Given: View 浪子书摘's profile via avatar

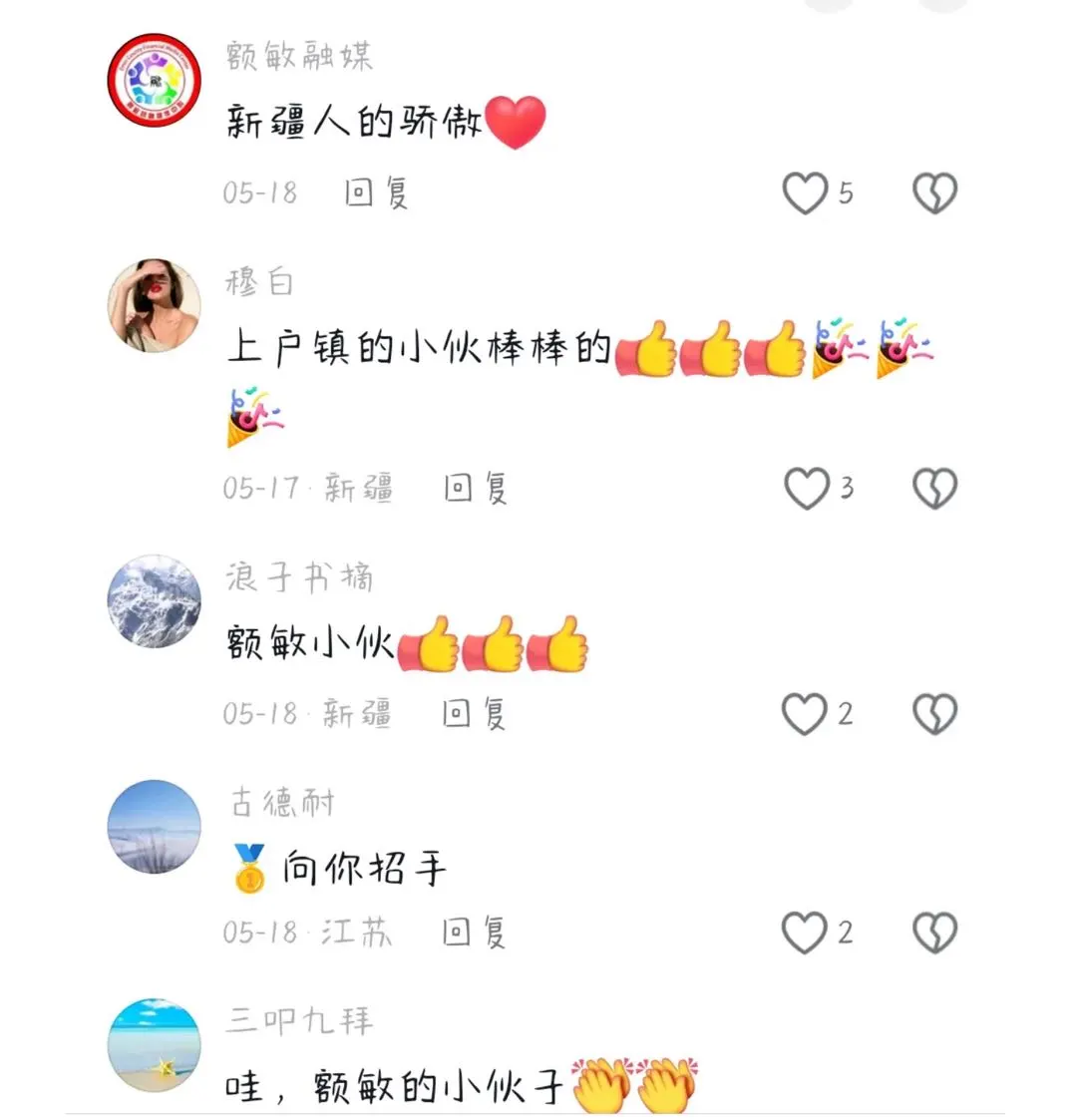Looking at the screenshot, I should tap(155, 601).
